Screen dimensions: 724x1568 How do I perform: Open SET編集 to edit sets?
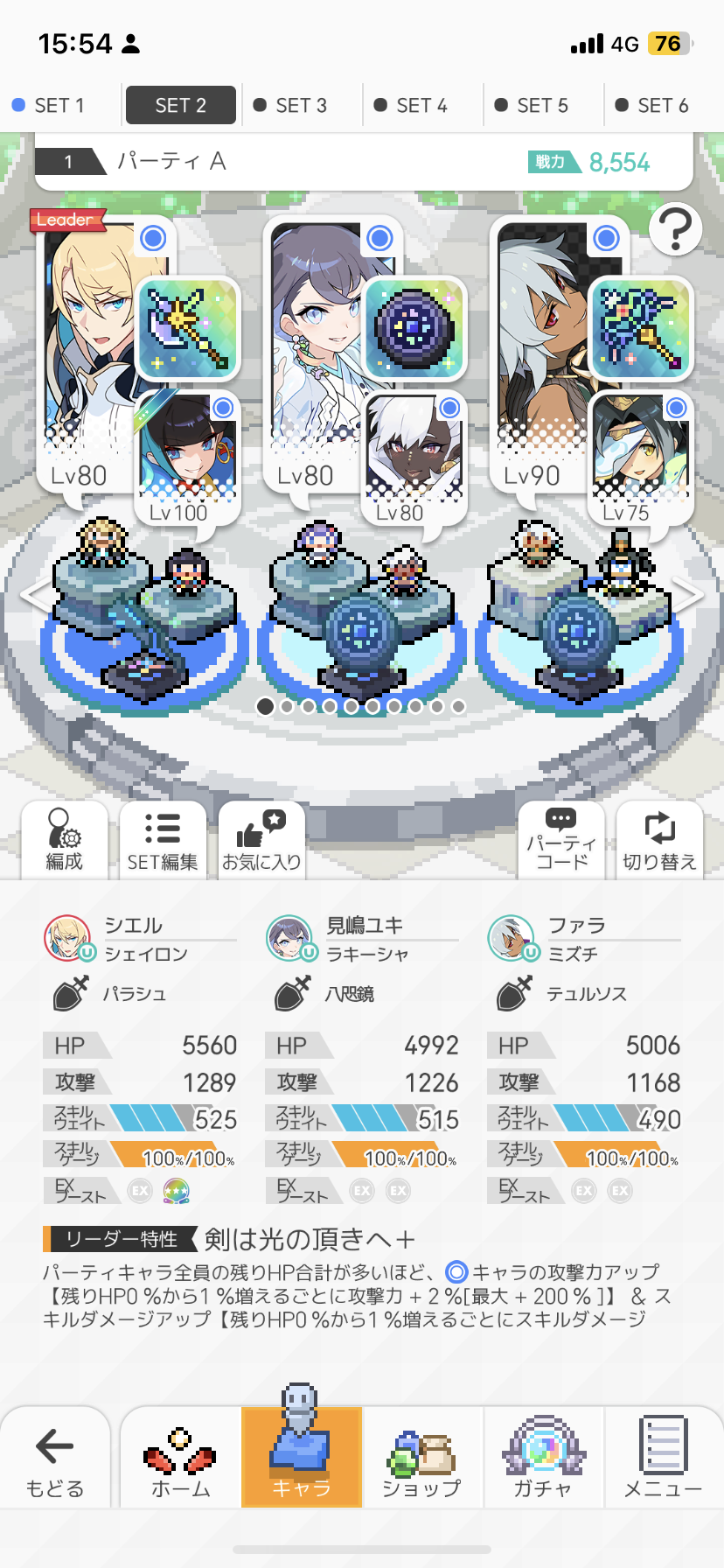[x=163, y=840]
